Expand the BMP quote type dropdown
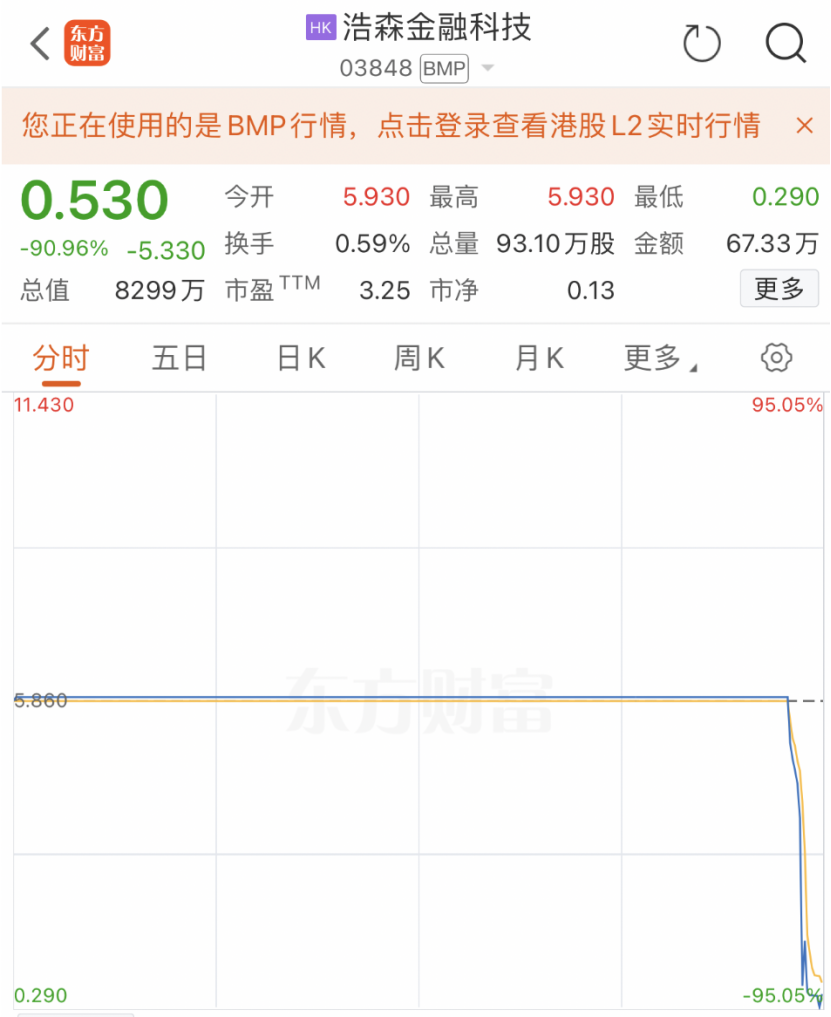 pos(488,68)
